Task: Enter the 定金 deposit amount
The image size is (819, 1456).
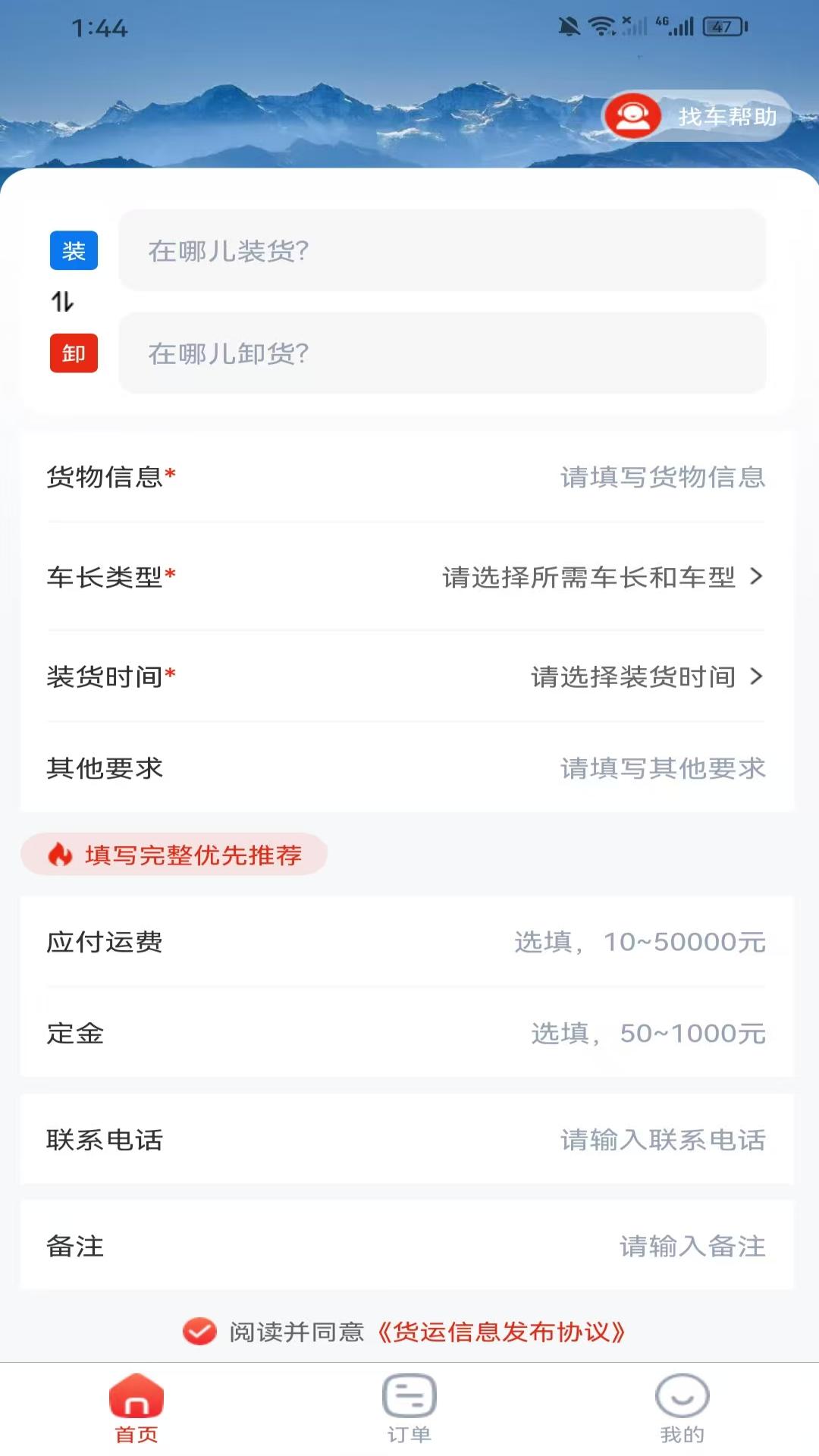Action: pos(647,1034)
